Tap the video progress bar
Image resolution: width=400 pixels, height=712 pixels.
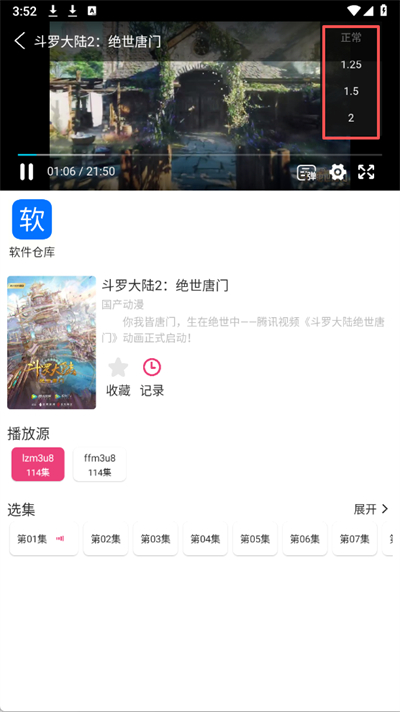click(200, 155)
